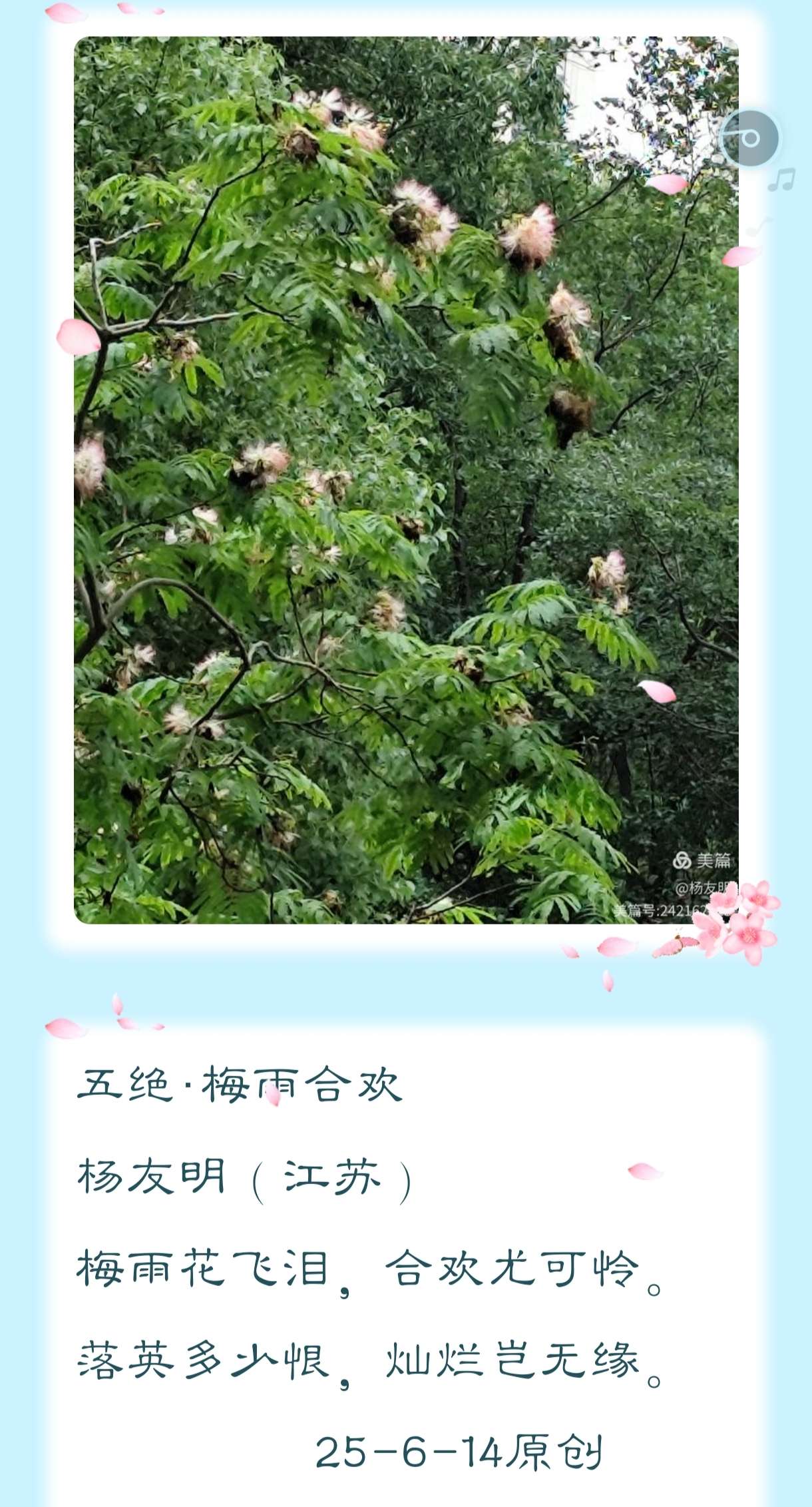Toggle the background music disc

pyautogui.click(x=750, y=139)
